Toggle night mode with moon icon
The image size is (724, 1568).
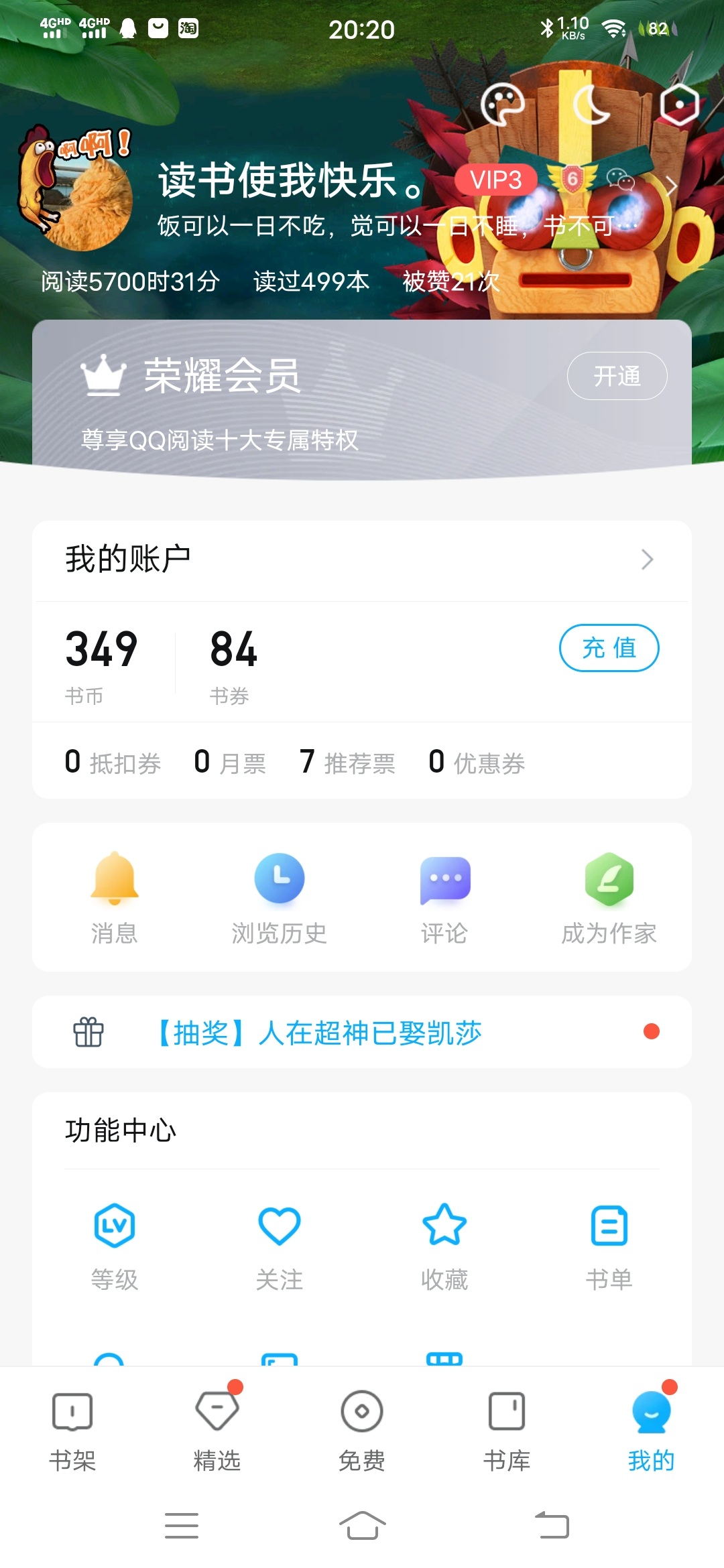[592, 105]
